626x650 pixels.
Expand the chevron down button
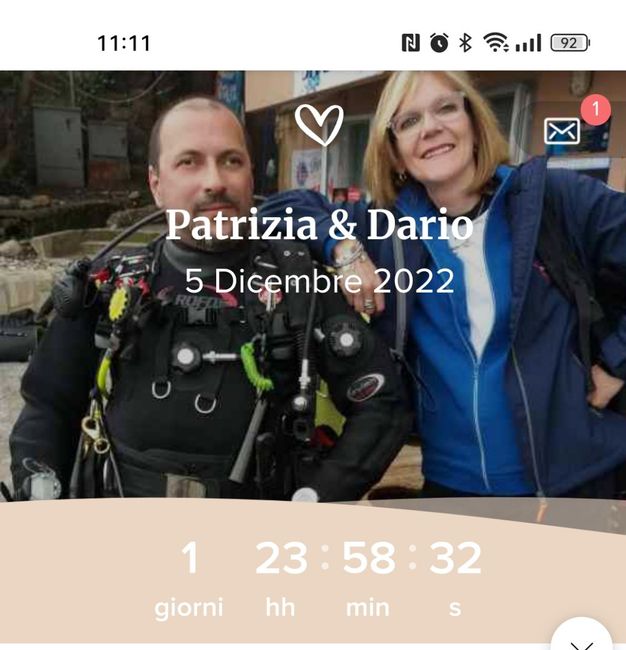coord(581,638)
